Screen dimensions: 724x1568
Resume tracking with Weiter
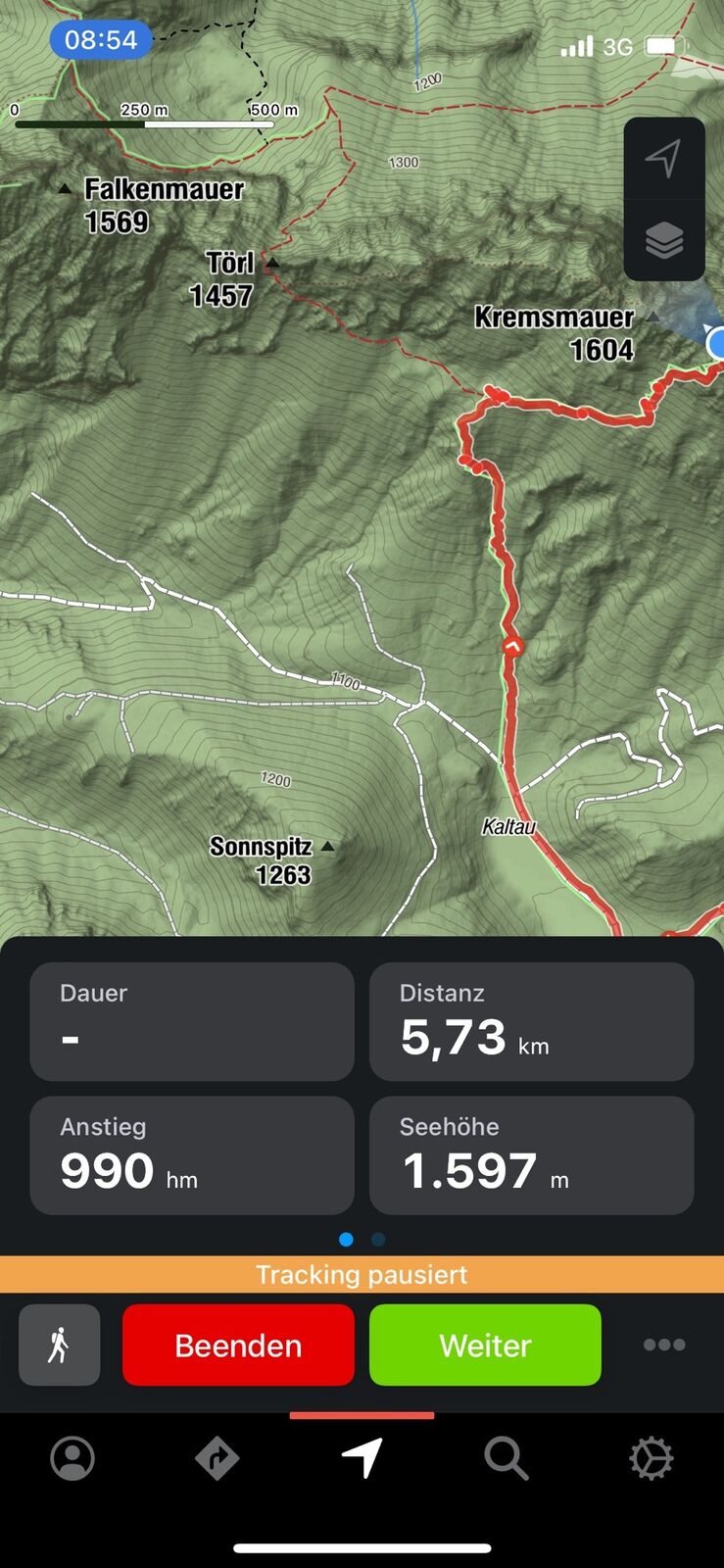point(485,1345)
